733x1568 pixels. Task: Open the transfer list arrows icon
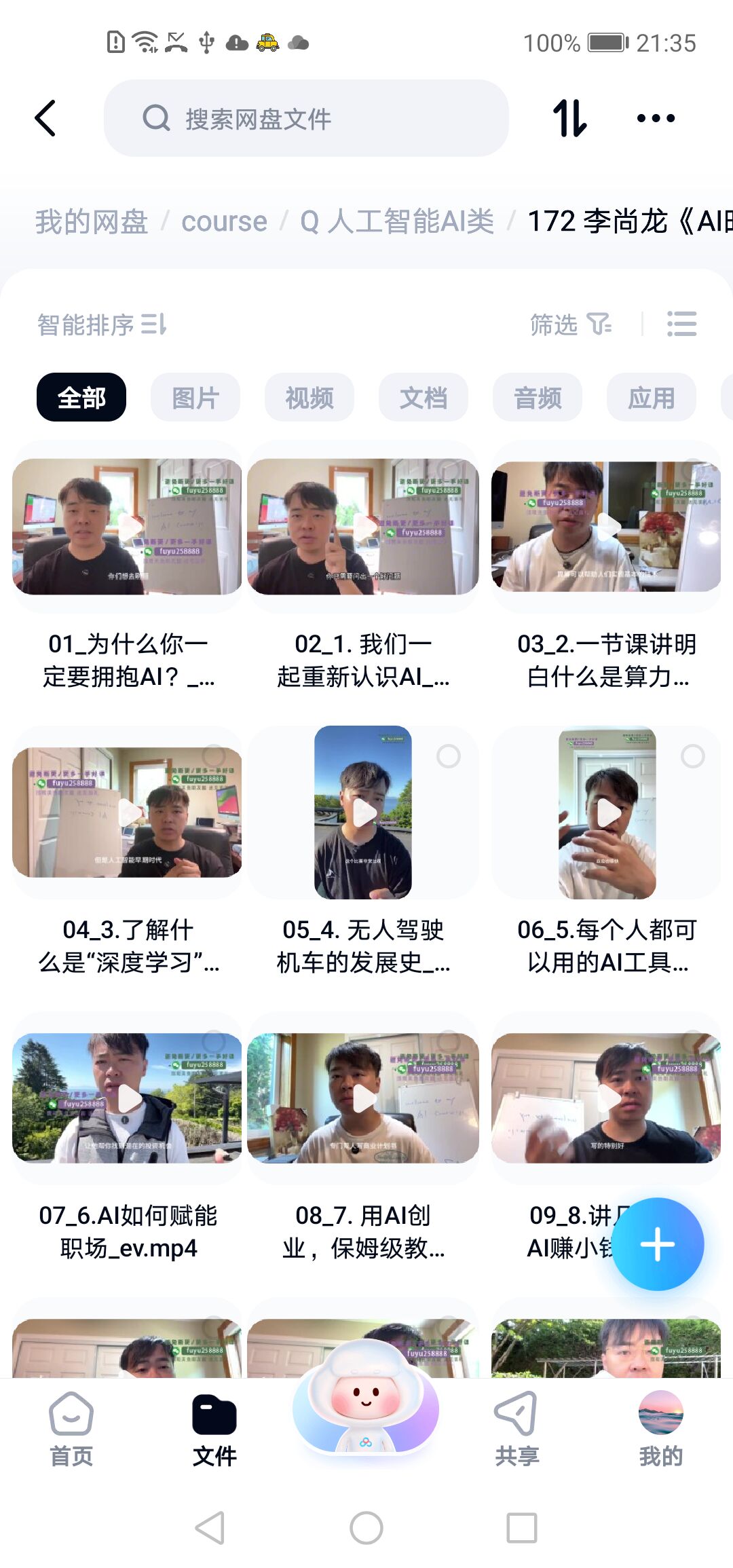(569, 118)
